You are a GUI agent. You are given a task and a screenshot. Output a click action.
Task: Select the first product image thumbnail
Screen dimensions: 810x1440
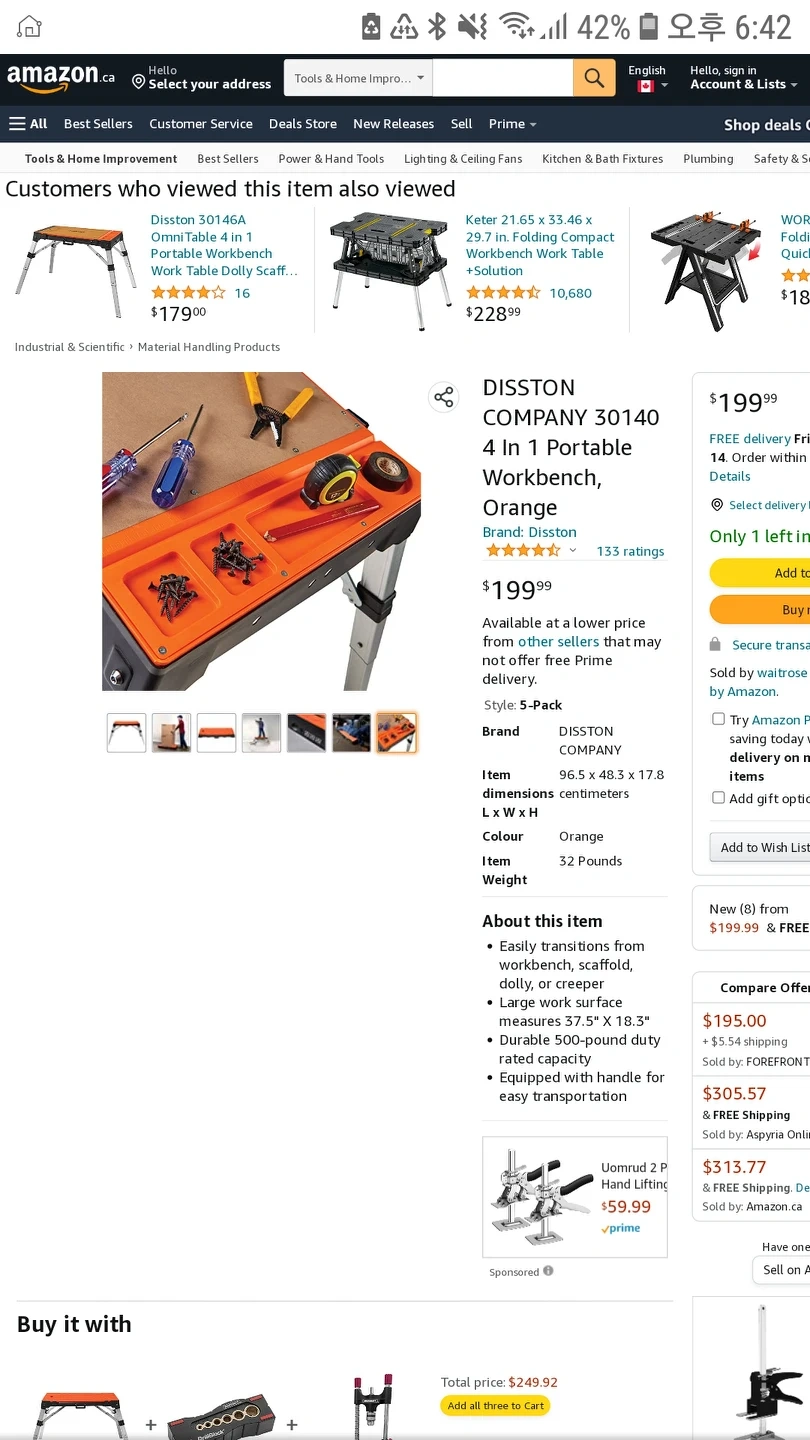click(x=127, y=732)
